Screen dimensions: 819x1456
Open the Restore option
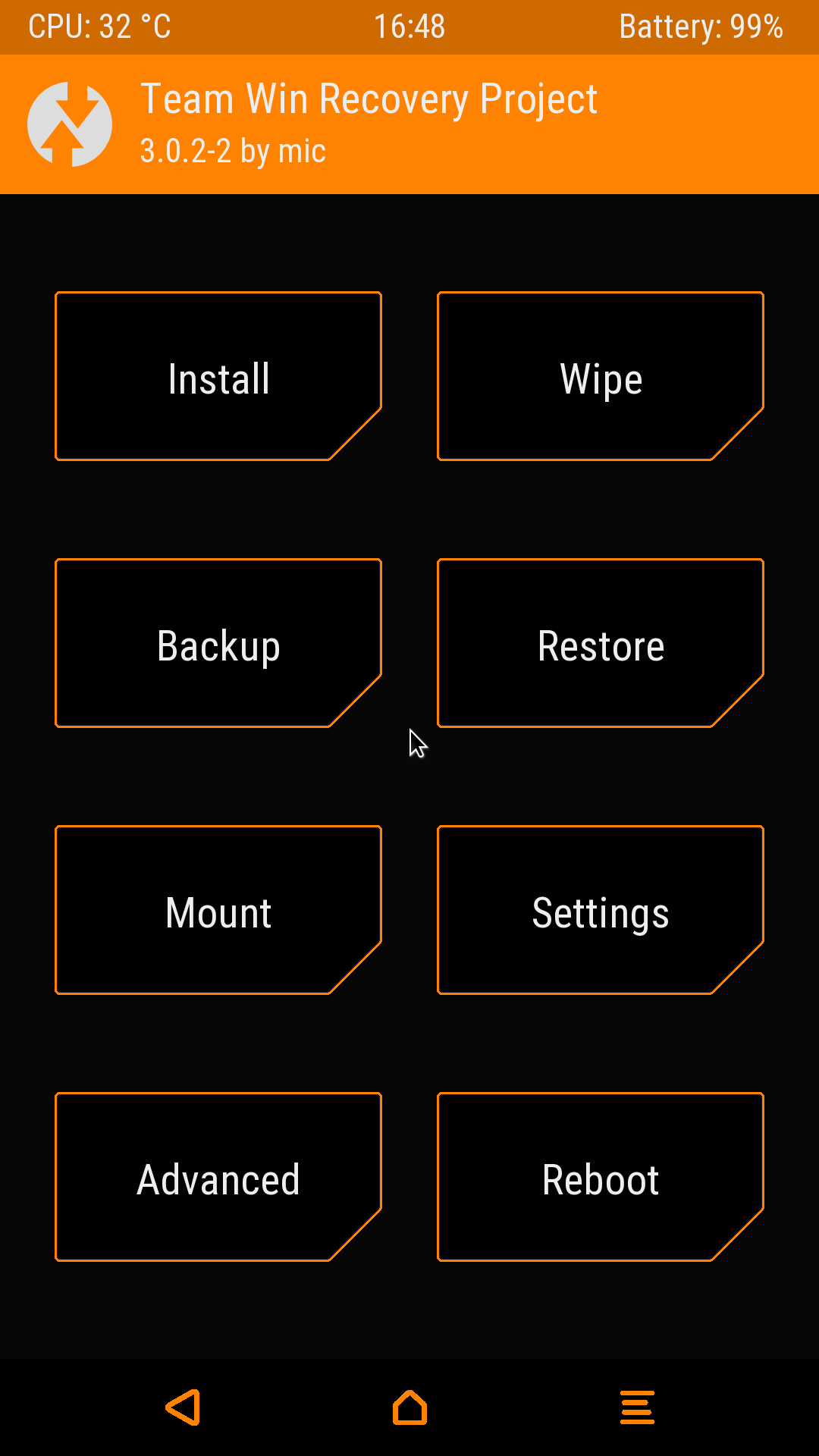coord(601,644)
